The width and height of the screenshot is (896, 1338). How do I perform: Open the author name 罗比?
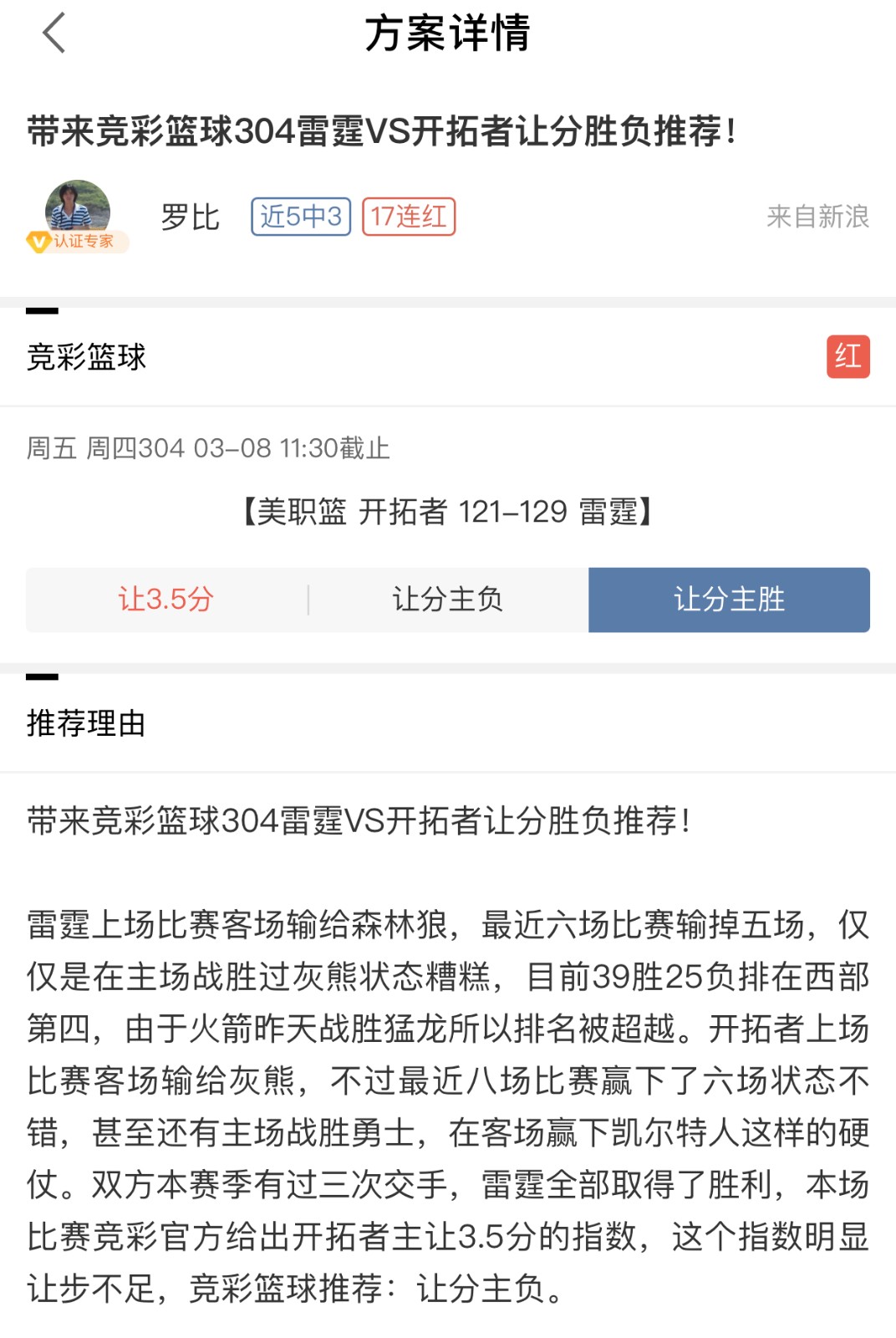click(190, 217)
